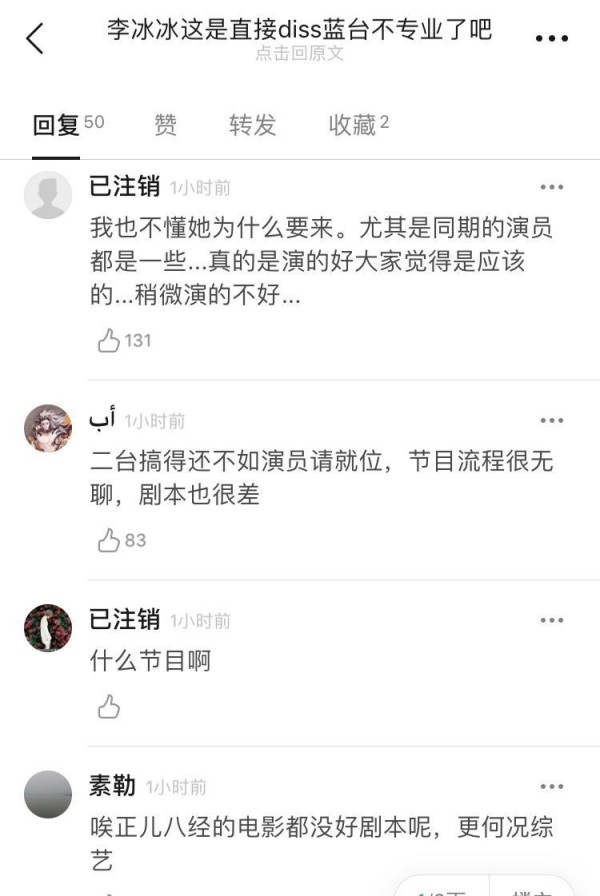Switch to the 收藏 tab
600x896 pixels.
(352, 125)
